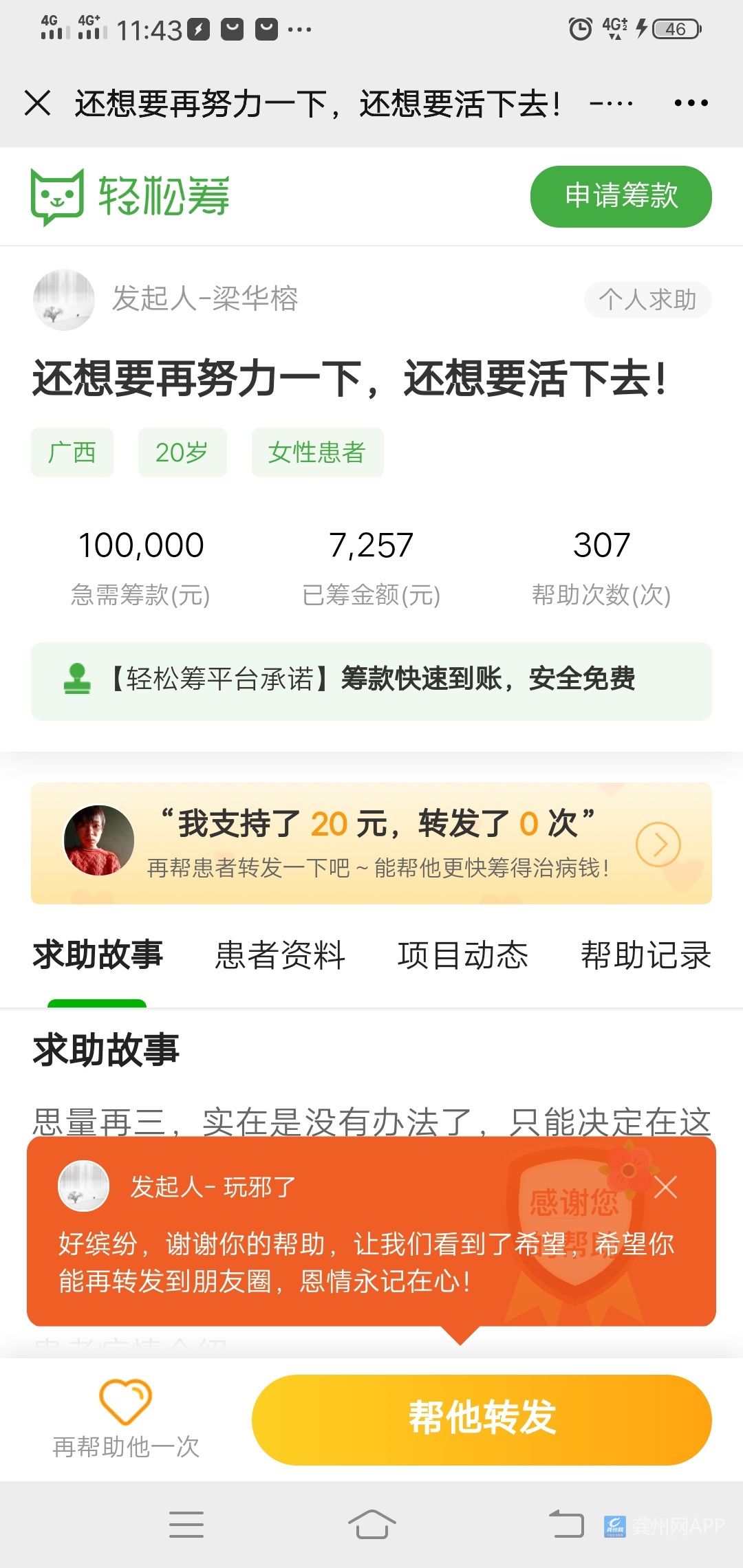Go back with the system back button
Viewport: 743px width, 1568px height.
(x=566, y=1524)
